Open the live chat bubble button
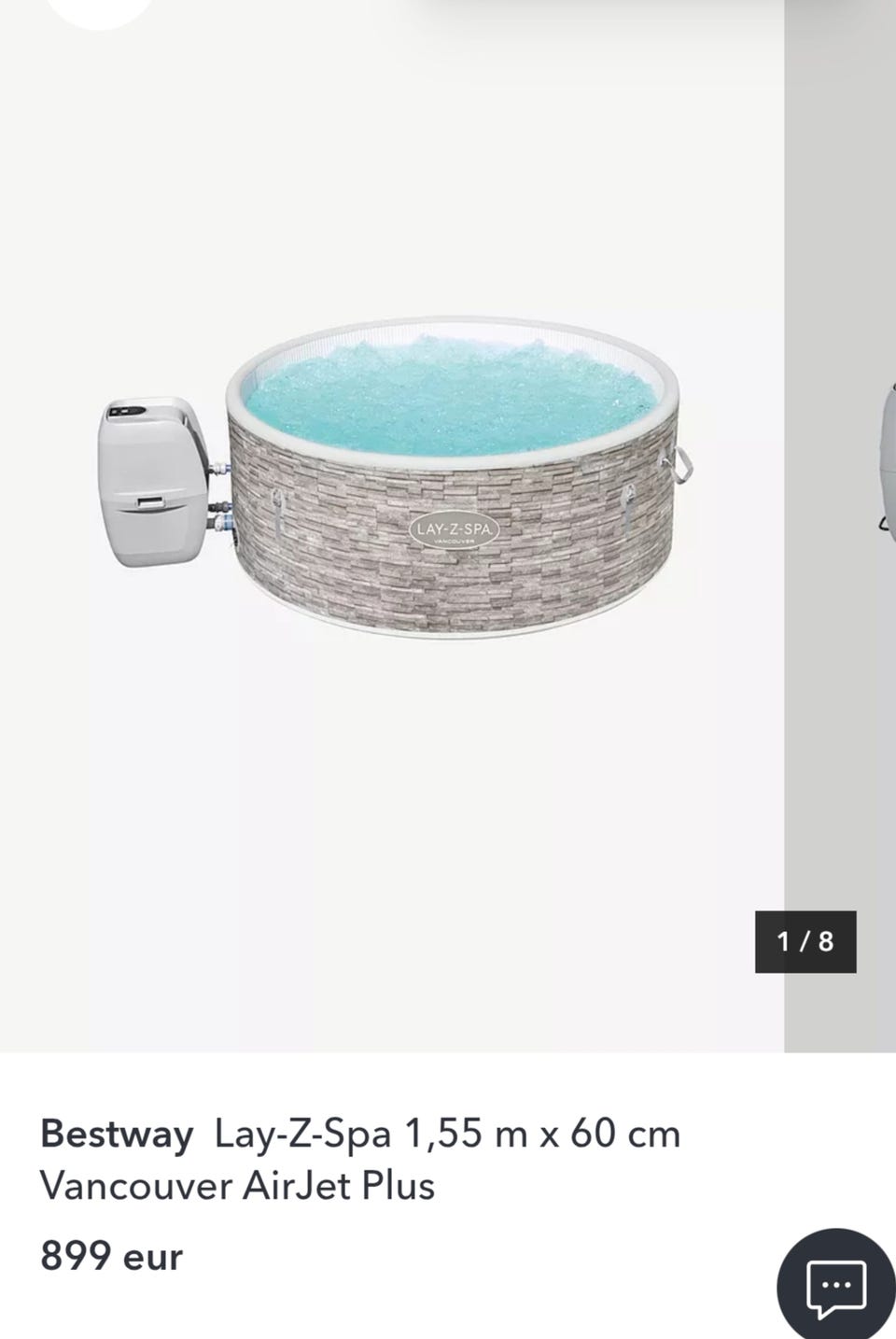This screenshot has width=896, height=1339. point(835,1287)
